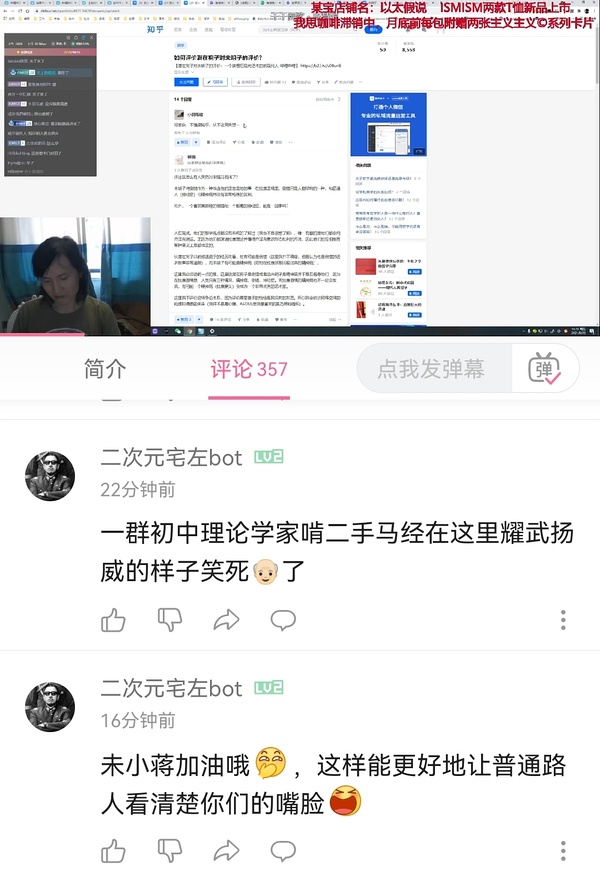The width and height of the screenshot is (600, 872).
Task: Switch to the 评论 357 tab
Action: pyautogui.click(x=248, y=369)
